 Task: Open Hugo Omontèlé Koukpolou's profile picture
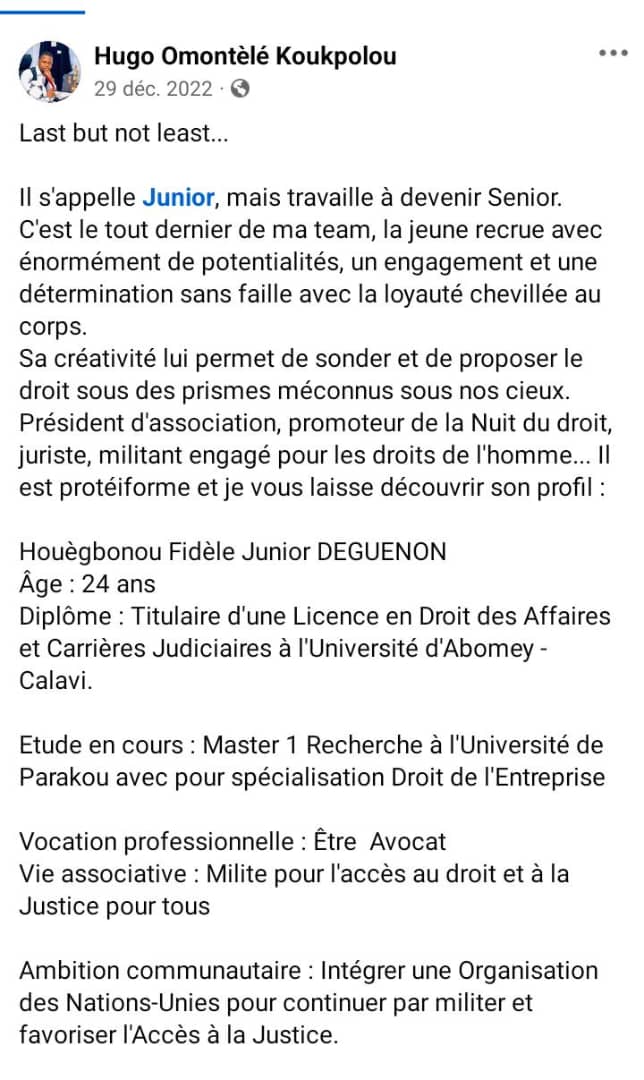[x=50, y=72]
